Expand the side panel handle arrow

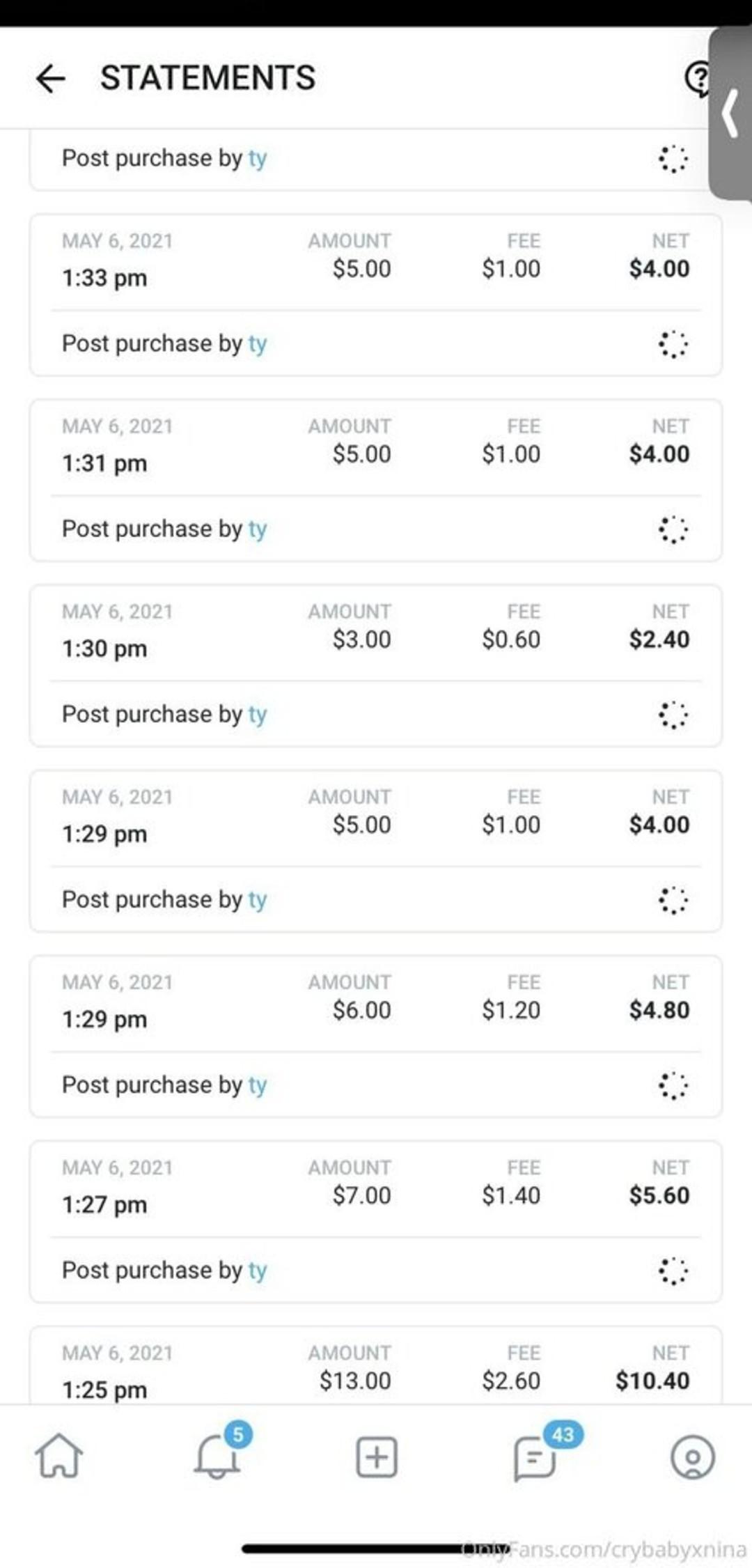point(730,113)
